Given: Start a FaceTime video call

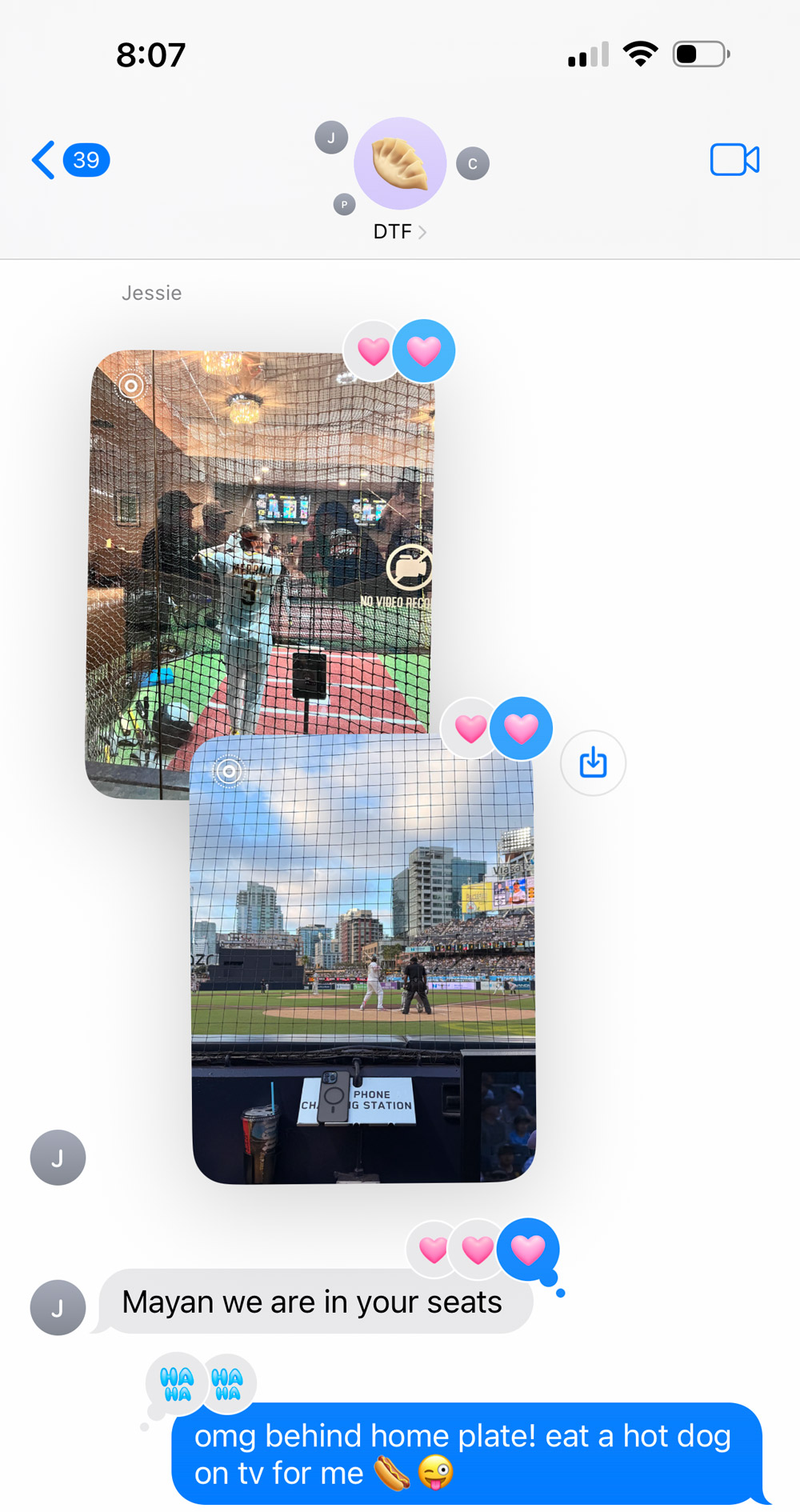Looking at the screenshot, I should (734, 160).
